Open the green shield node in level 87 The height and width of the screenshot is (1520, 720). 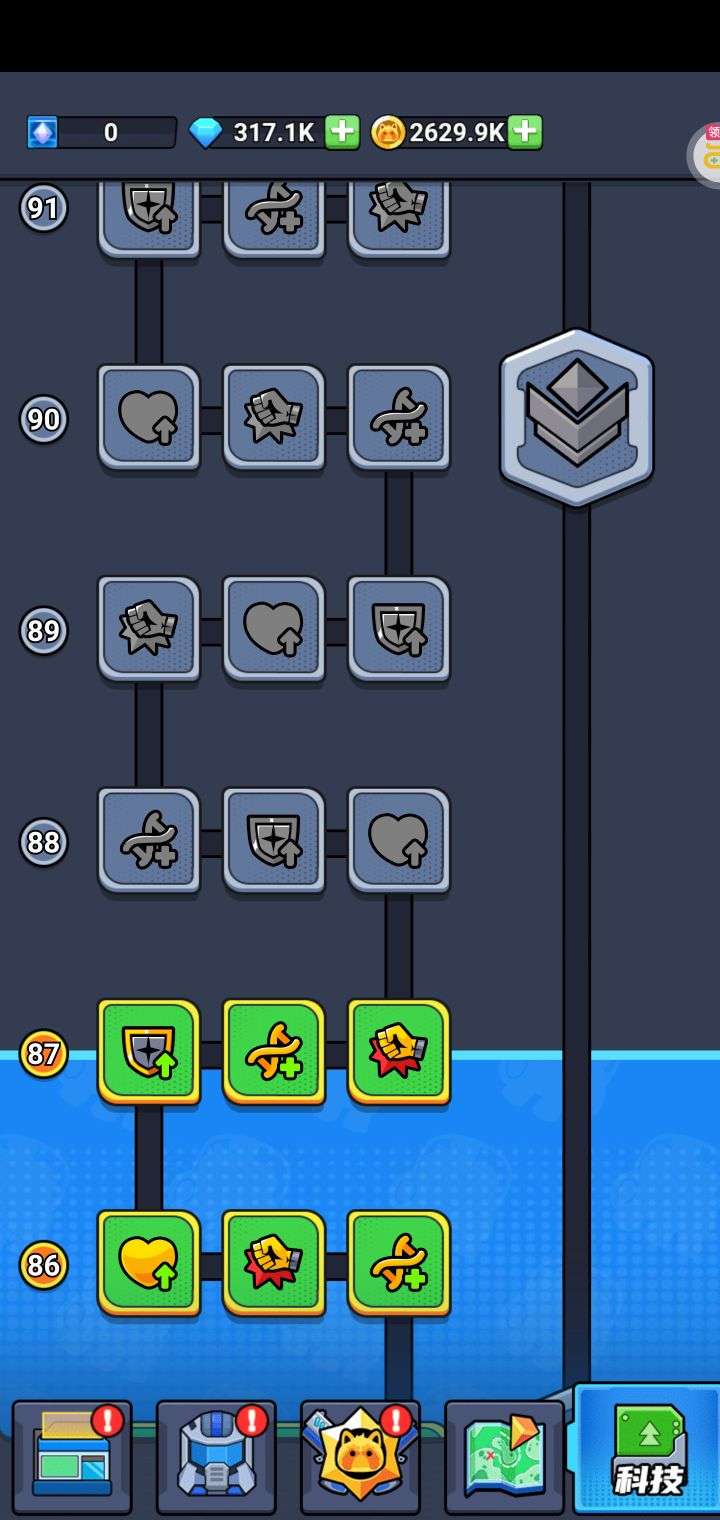pyautogui.click(x=149, y=1052)
